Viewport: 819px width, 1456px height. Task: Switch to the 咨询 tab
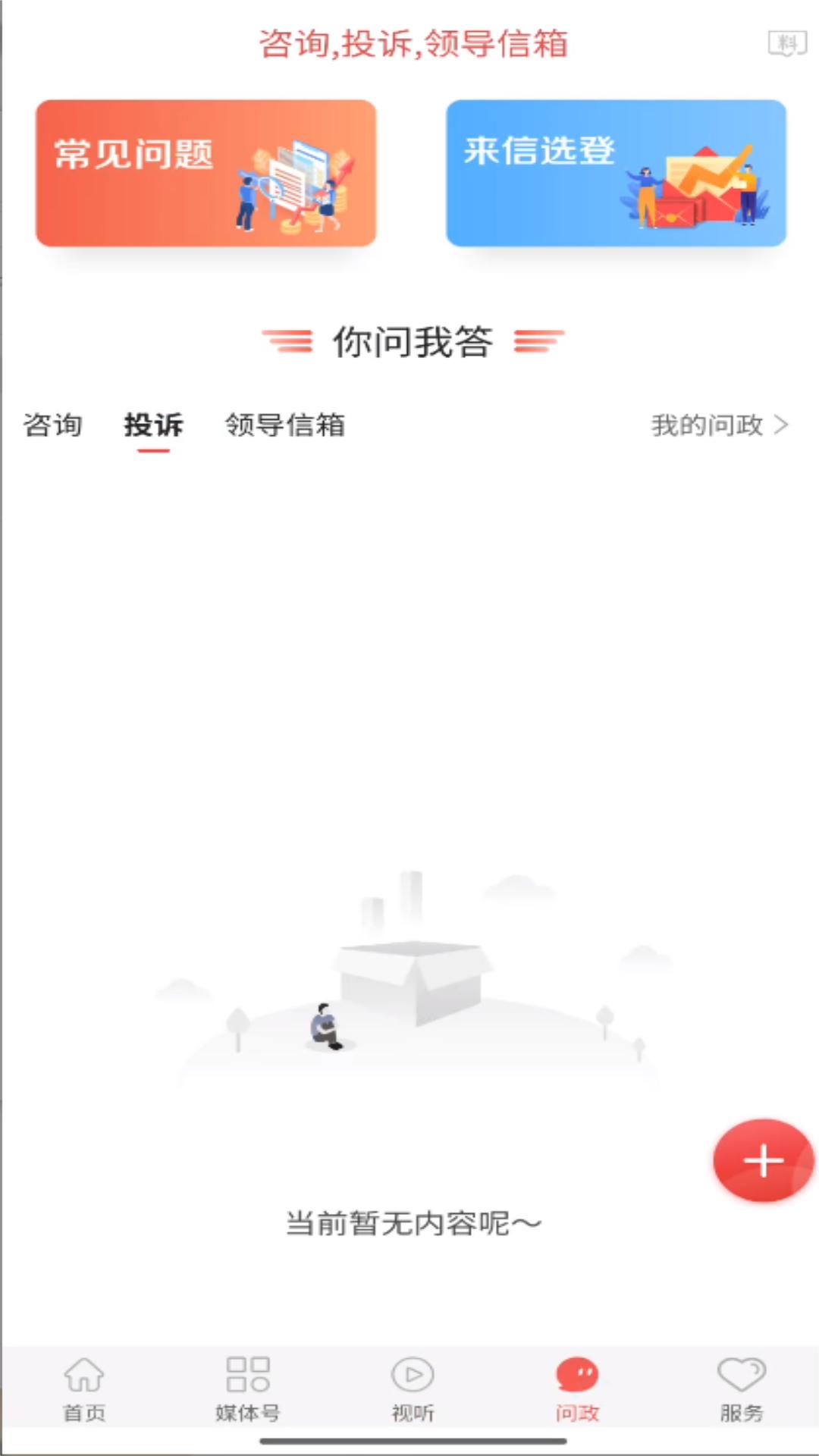tap(53, 426)
